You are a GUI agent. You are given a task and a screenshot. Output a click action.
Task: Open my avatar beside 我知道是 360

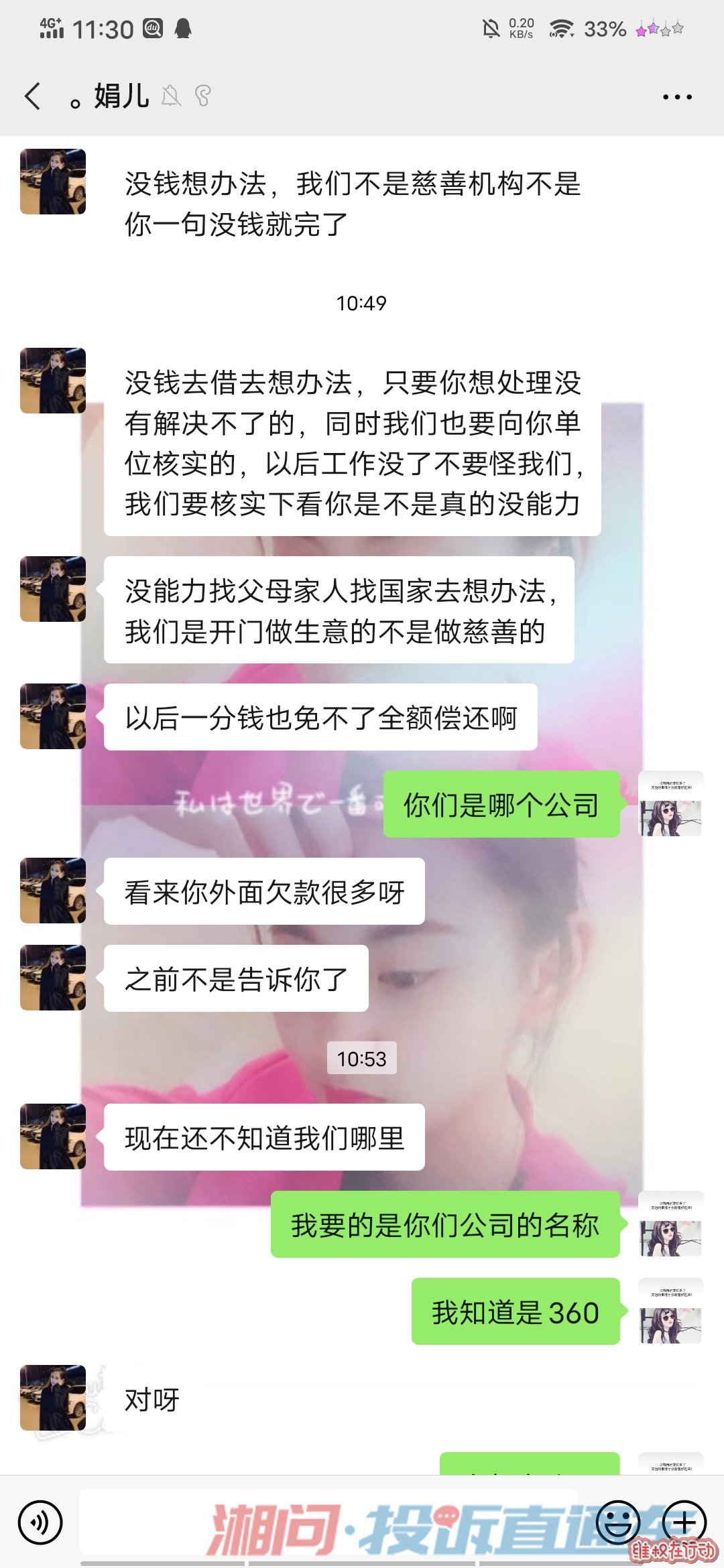pos(670,1311)
